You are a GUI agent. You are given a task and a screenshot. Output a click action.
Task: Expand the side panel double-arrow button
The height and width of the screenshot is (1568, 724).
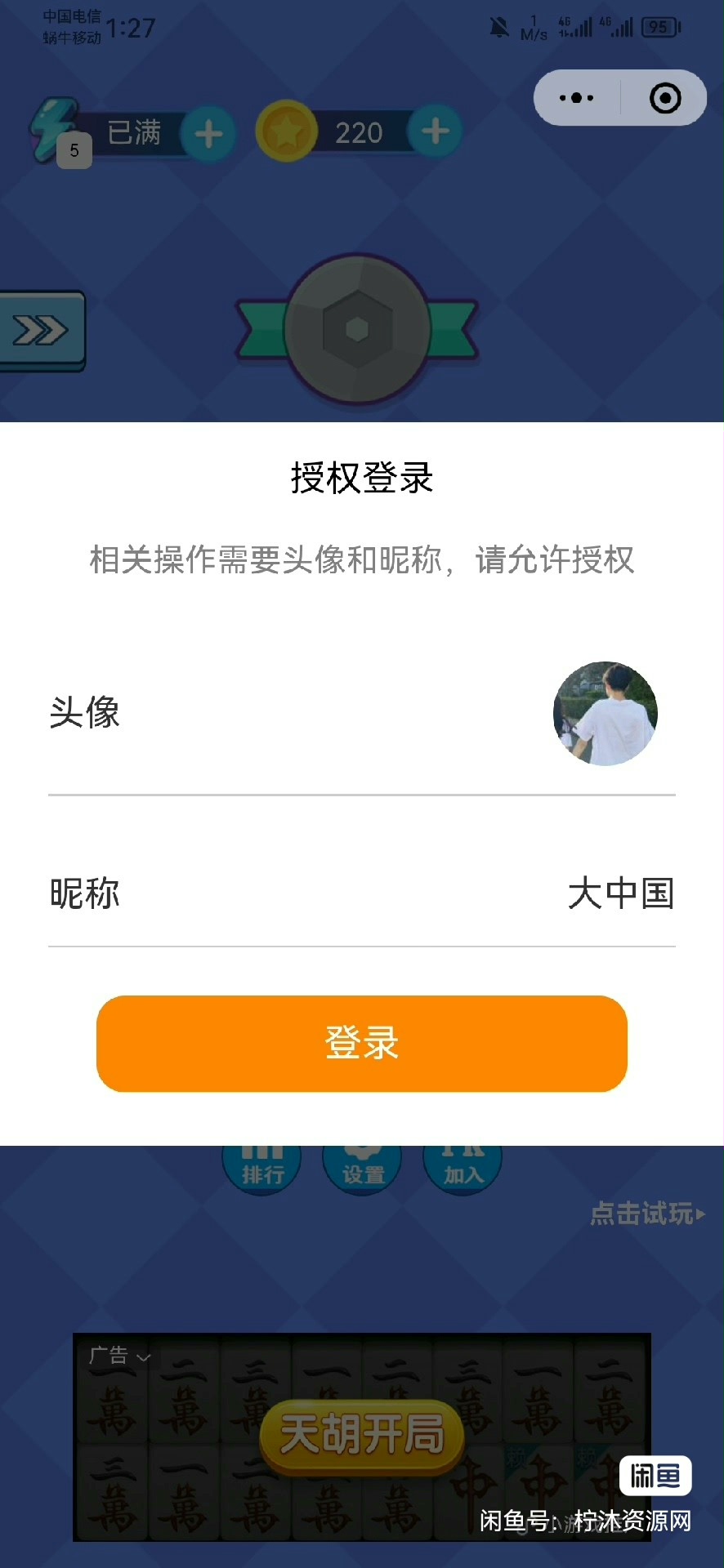(x=41, y=331)
